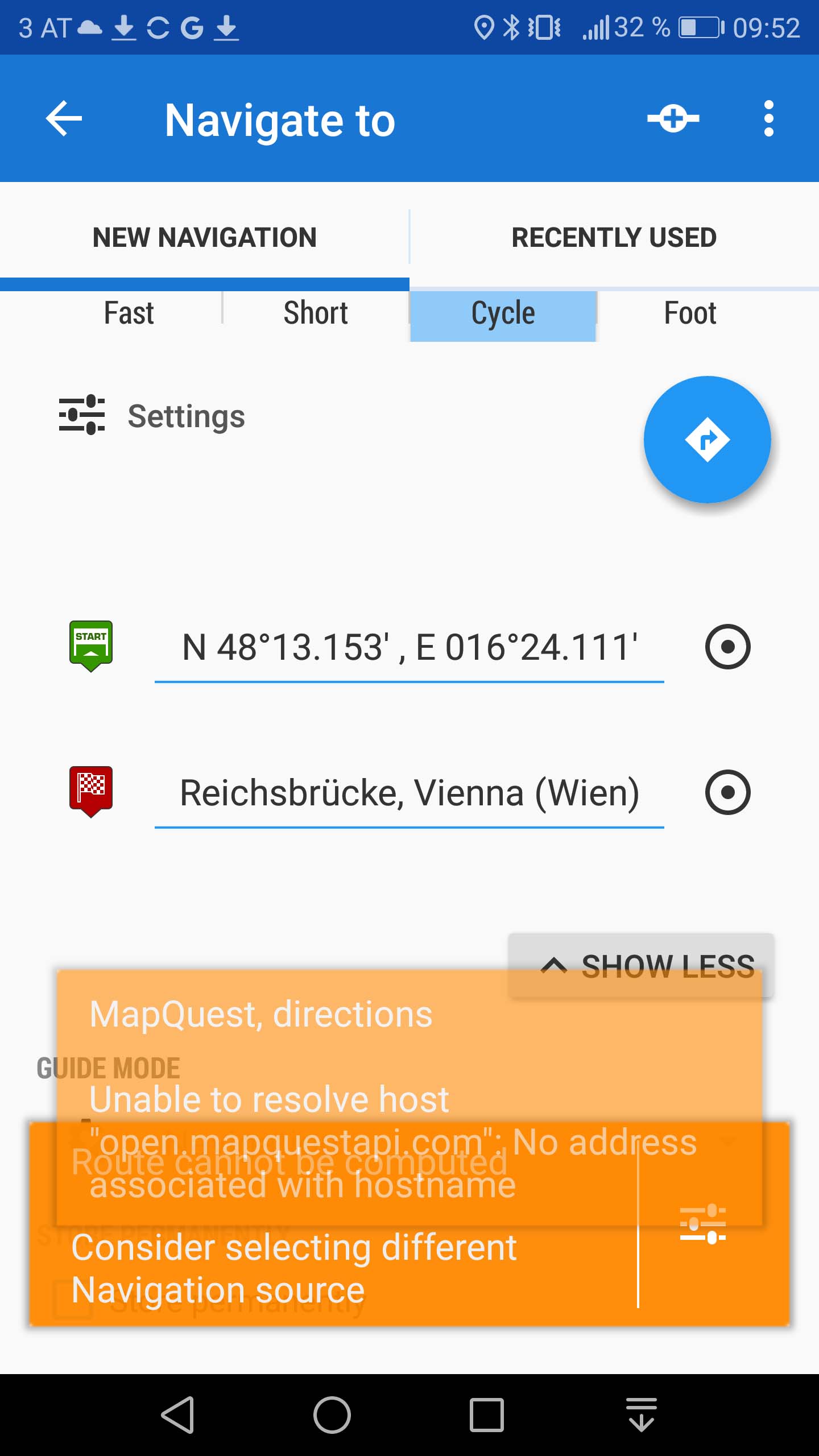Open navigation source settings from the error banner
819x1456 pixels.
tap(703, 1224)
